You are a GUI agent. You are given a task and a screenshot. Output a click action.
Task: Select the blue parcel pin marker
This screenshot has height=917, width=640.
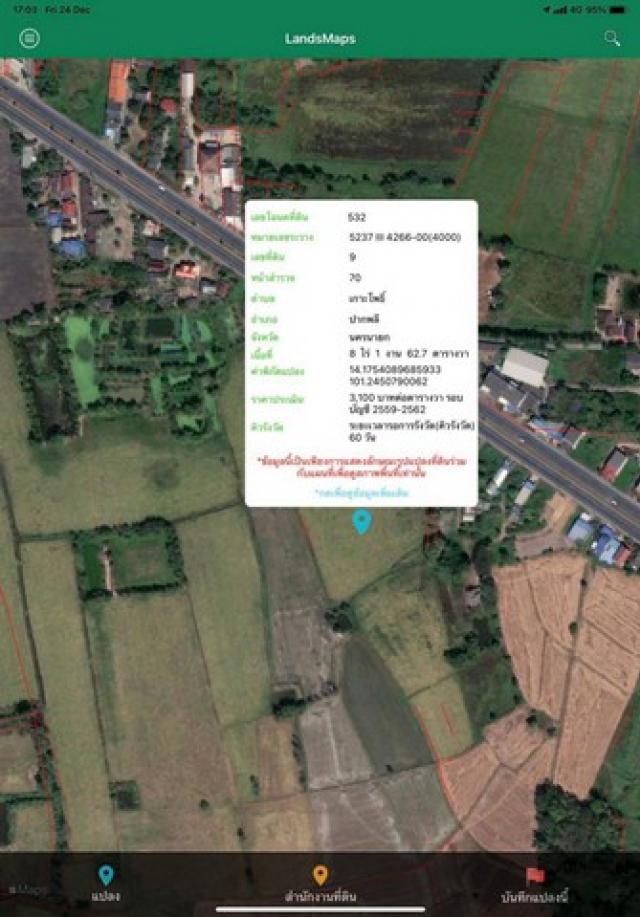pos(362,521)
